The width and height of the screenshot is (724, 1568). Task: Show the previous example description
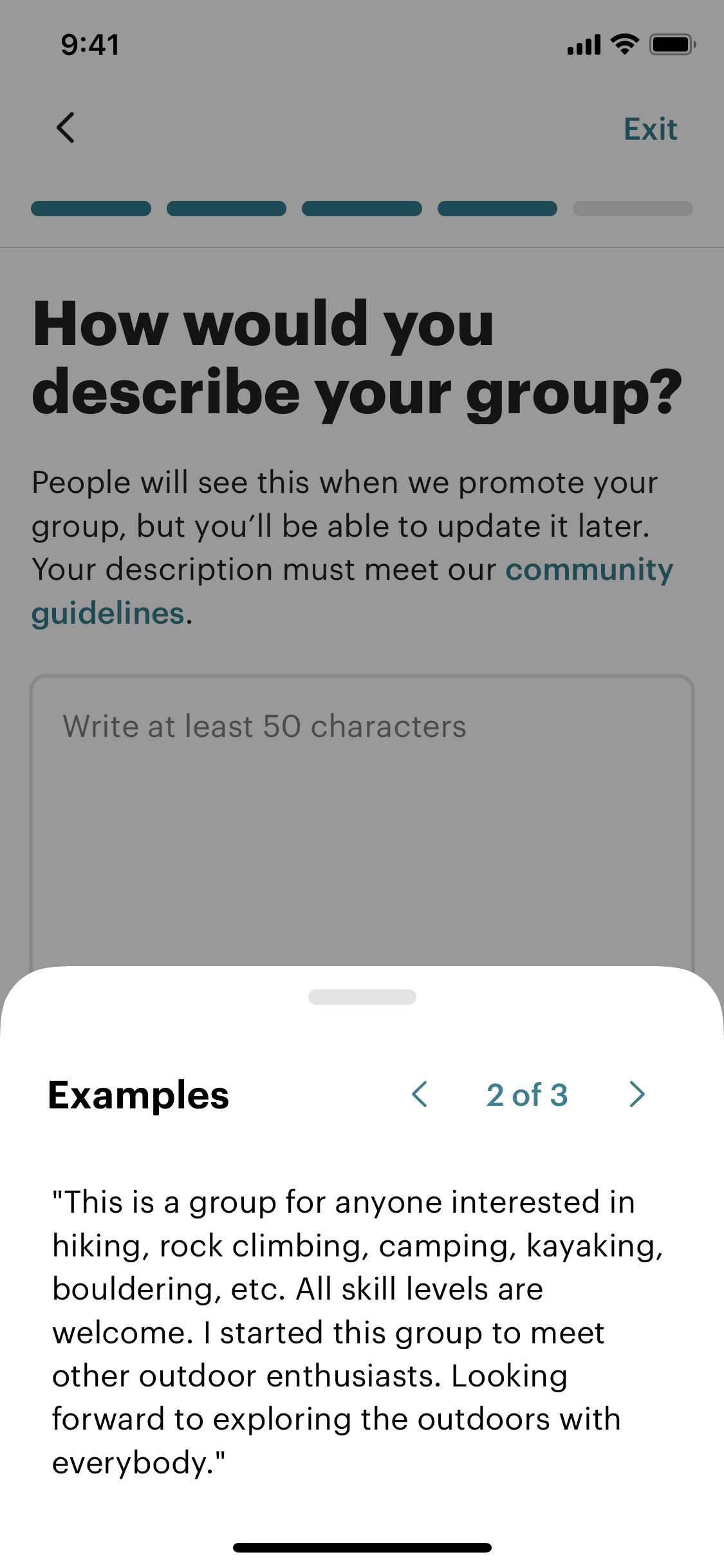[420, 1094]
